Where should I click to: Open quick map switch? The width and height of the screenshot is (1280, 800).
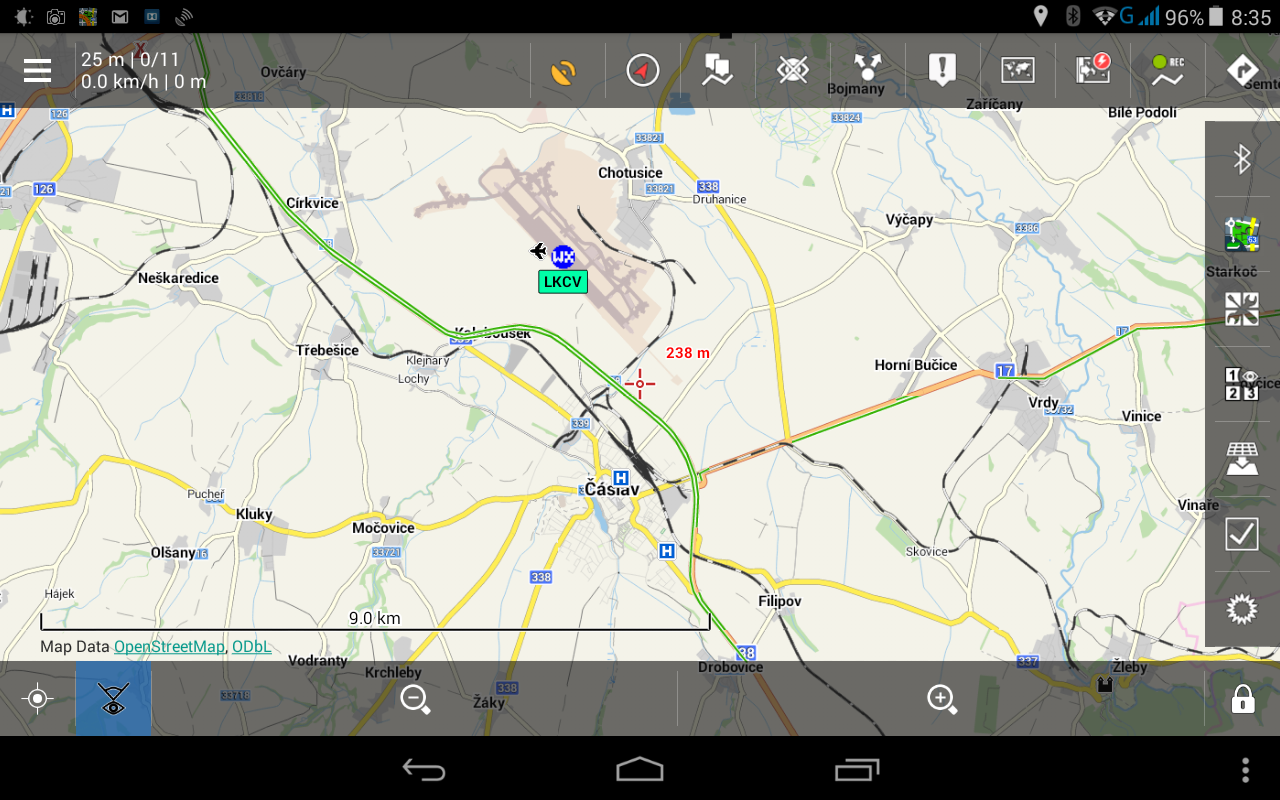tap(1093, 71)
